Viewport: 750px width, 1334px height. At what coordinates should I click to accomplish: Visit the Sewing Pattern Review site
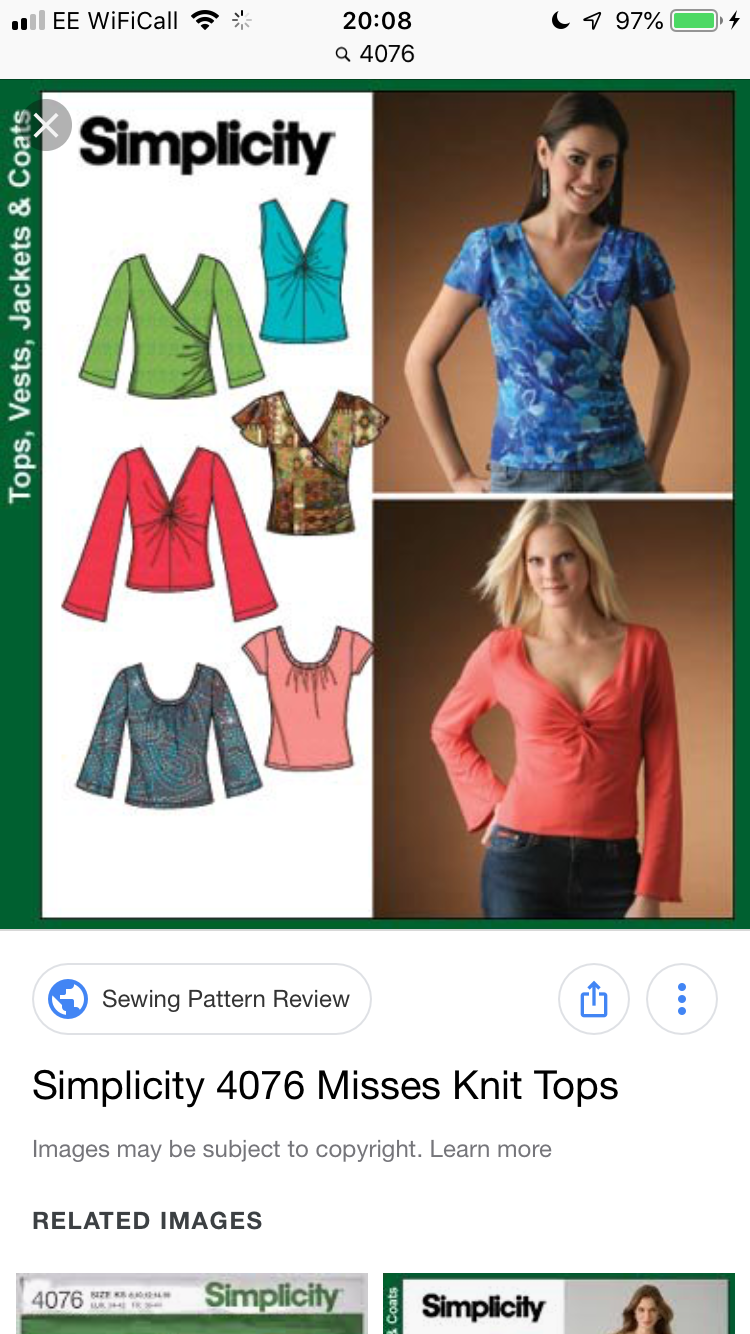[202, 999]
